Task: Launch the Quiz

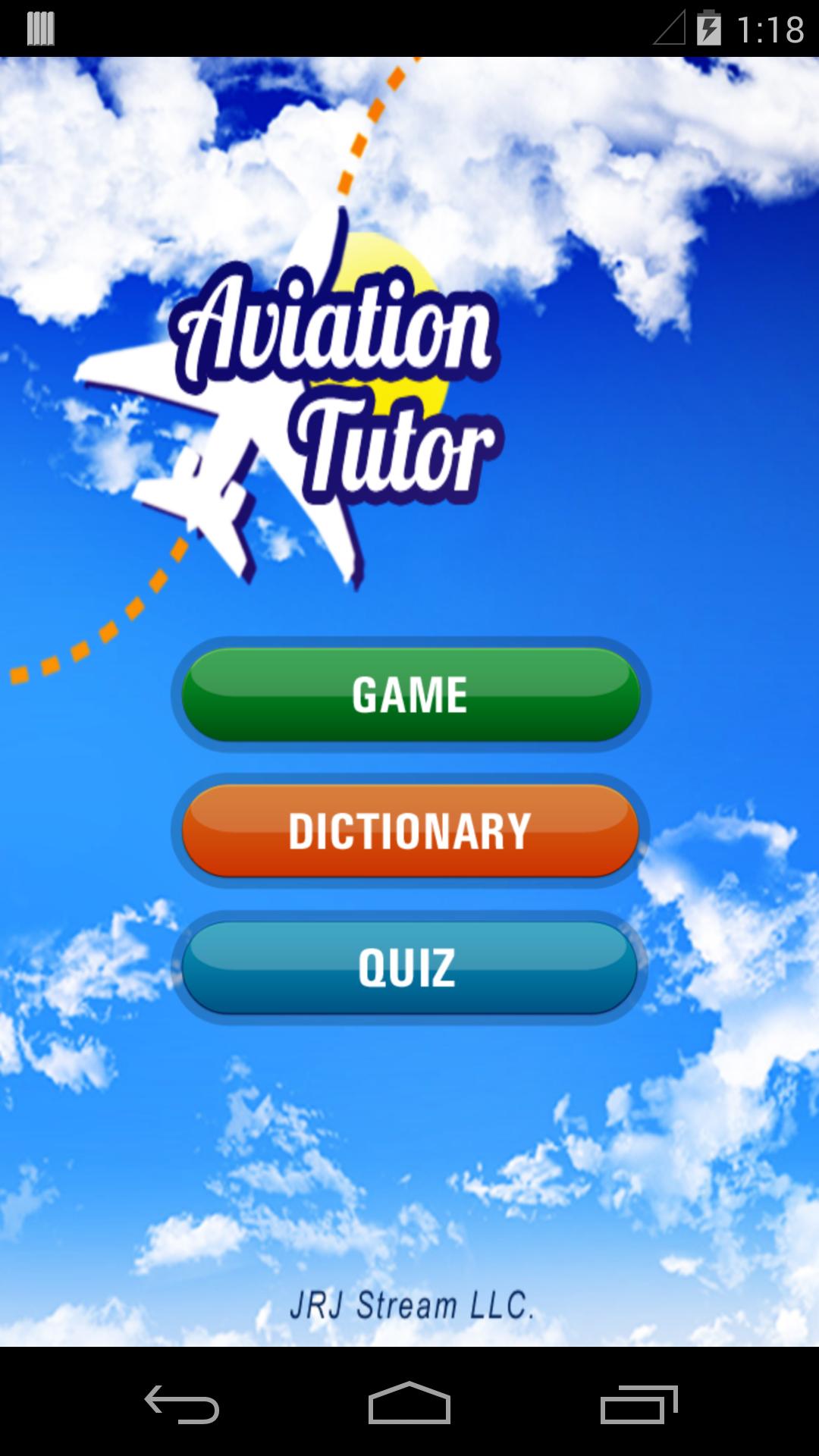Action: click(x=409, y=968)
